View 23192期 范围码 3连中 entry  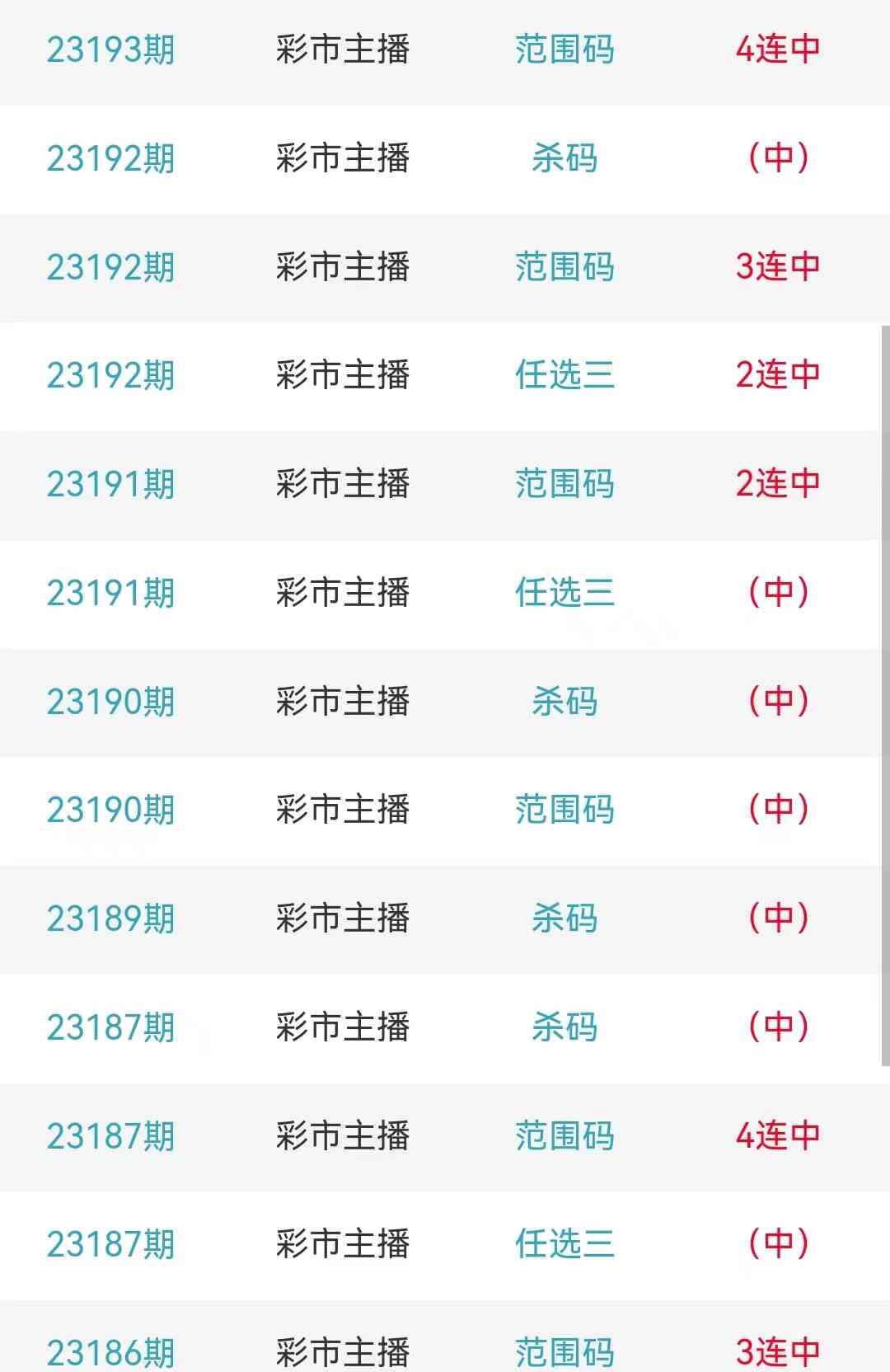[565, 267]
